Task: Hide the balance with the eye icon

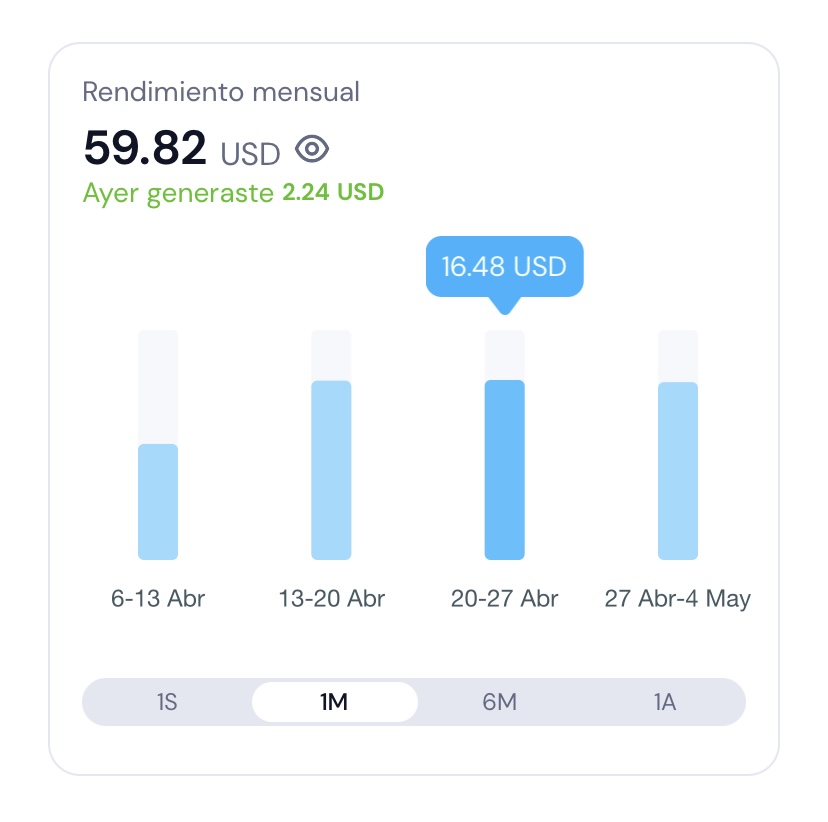Action: (x=312, y=149)
